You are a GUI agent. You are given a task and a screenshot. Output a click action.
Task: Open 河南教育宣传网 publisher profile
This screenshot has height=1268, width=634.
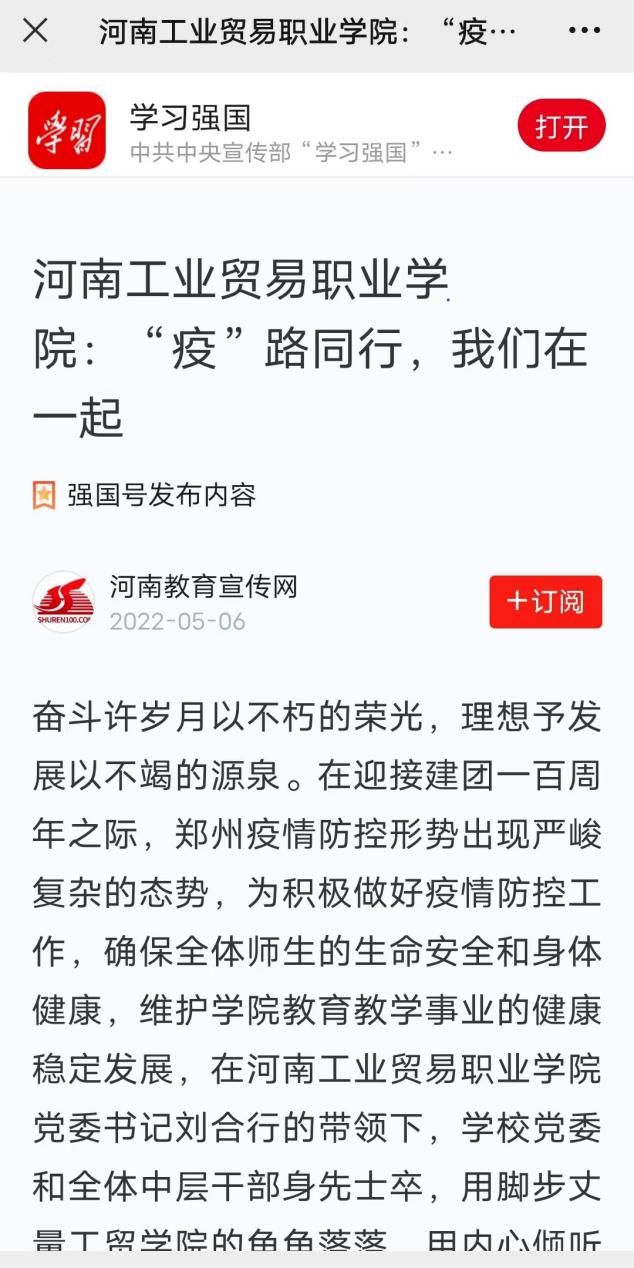tap(203, 587)
